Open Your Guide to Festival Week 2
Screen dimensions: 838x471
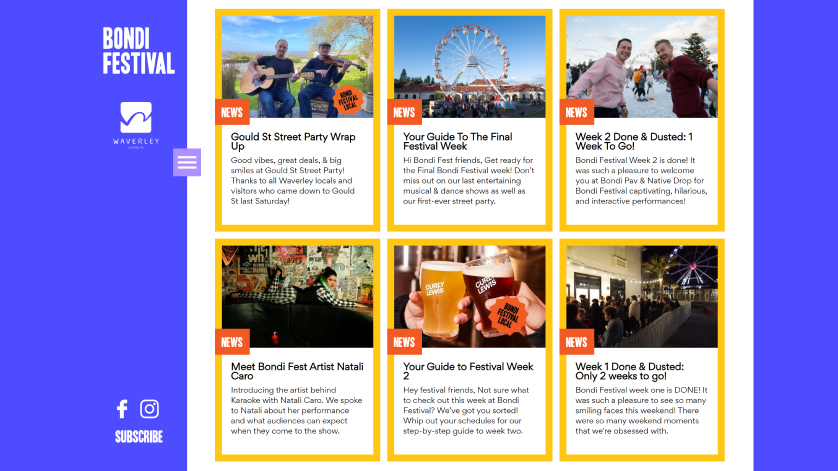468,371
